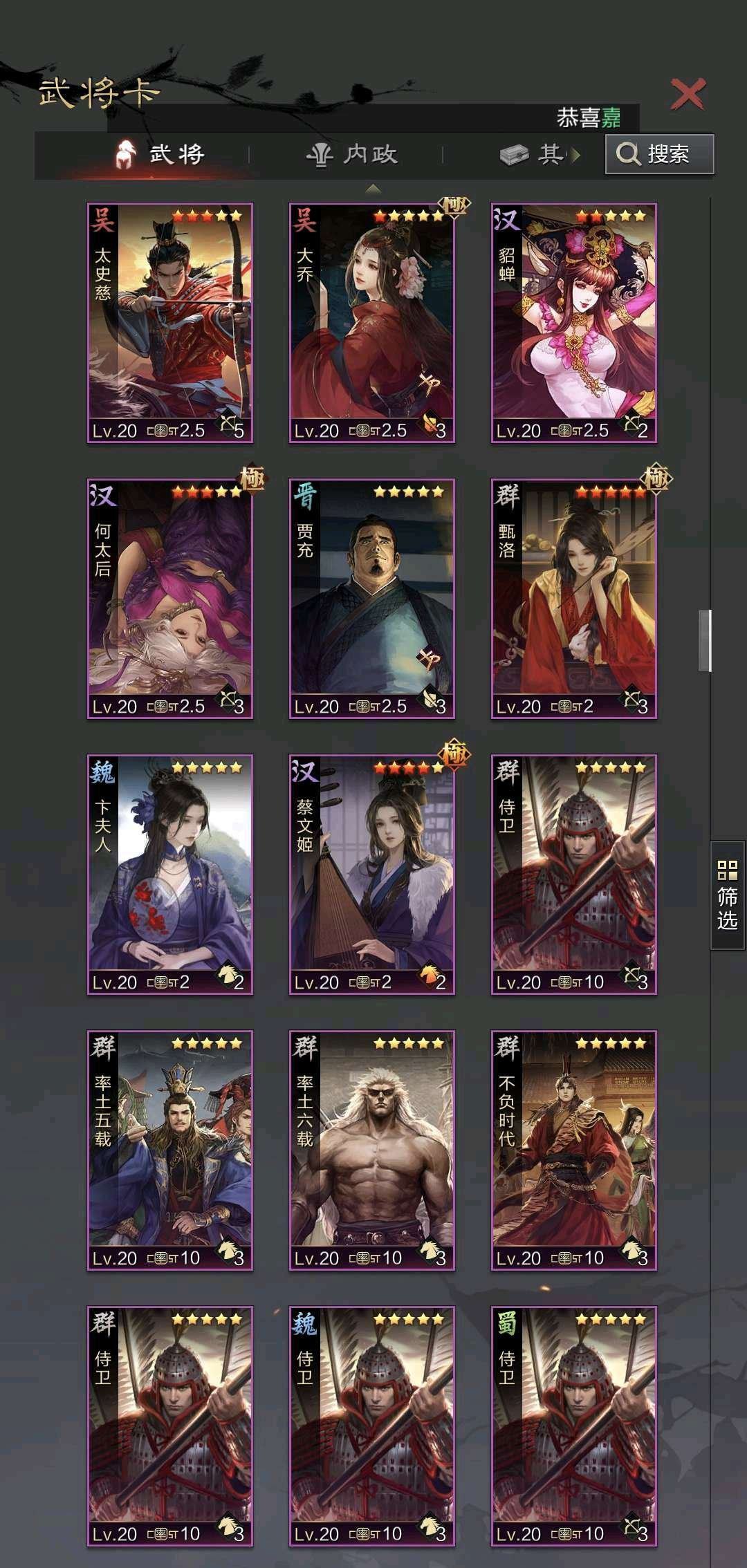Select the 貂蝉 card
This screenshot has width=747, height=1568.
[574, 323]
